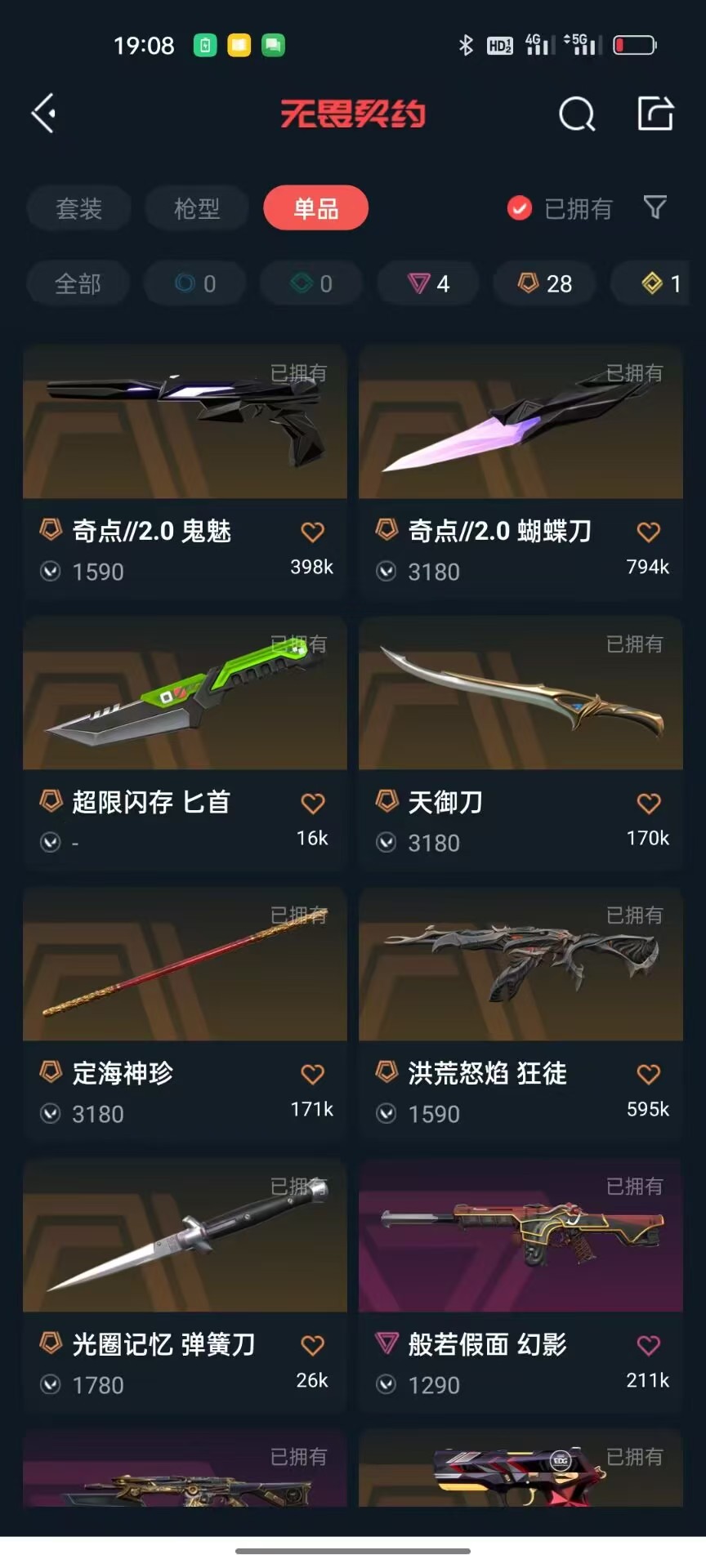Switch to the 枪型 tab
706x1568 pixels.
[197, 208]
